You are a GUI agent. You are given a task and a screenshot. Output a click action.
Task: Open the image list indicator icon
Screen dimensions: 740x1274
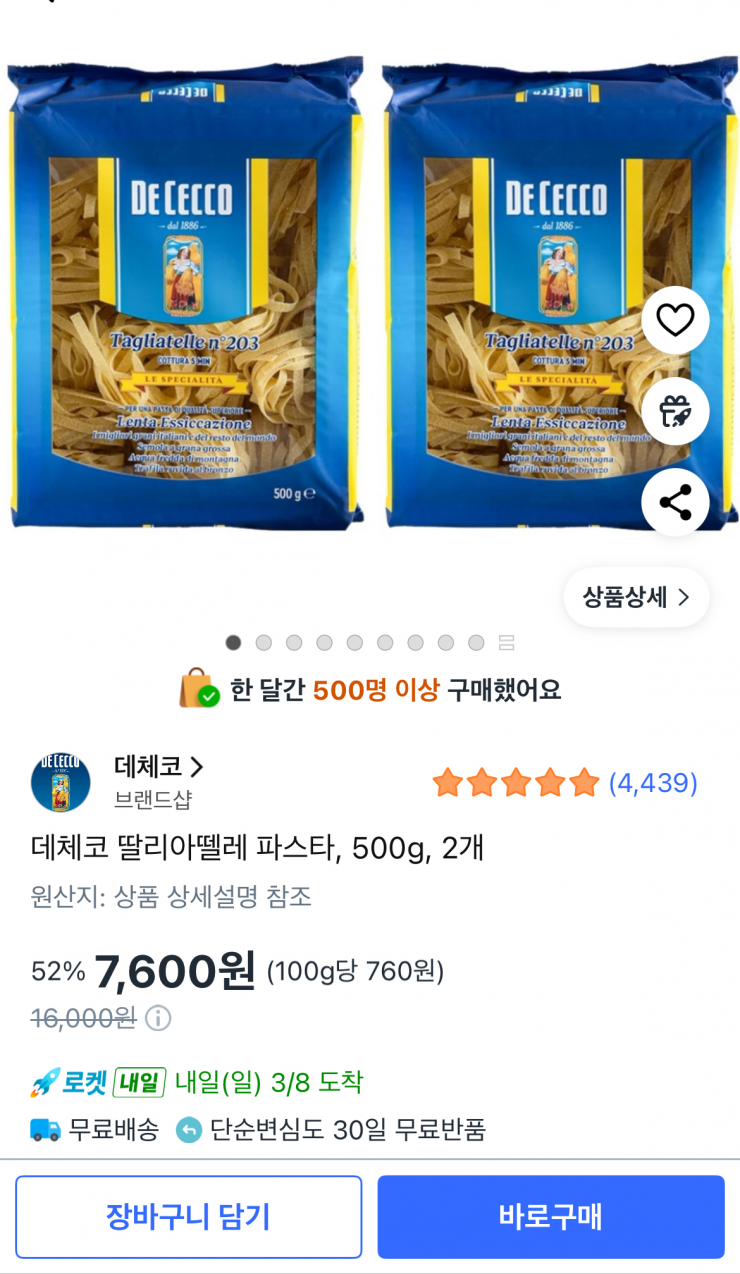pyautogui.click(x=506, y=642)
